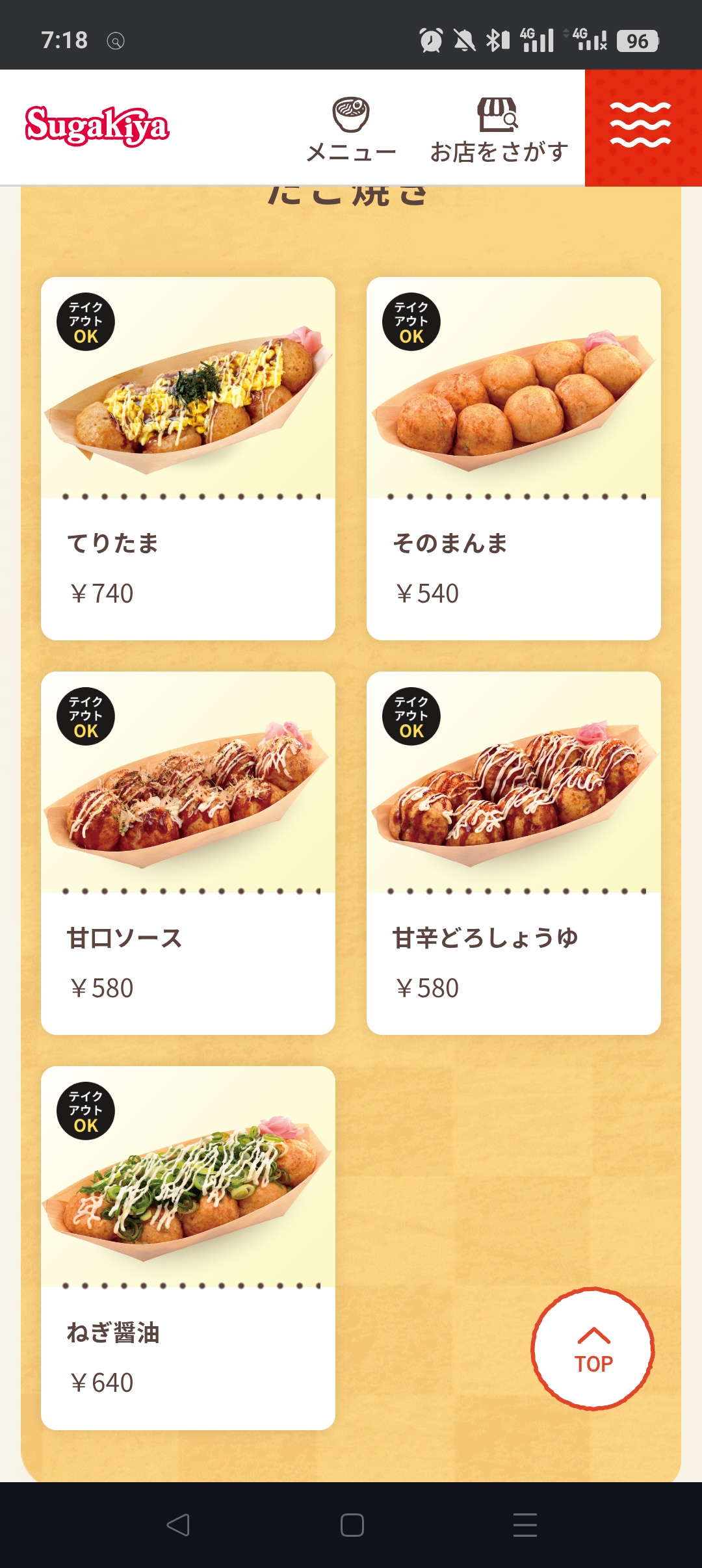Jump back to top with TOP button
The width and height of the screenshot is (702, 1568).
point(593,1349)
